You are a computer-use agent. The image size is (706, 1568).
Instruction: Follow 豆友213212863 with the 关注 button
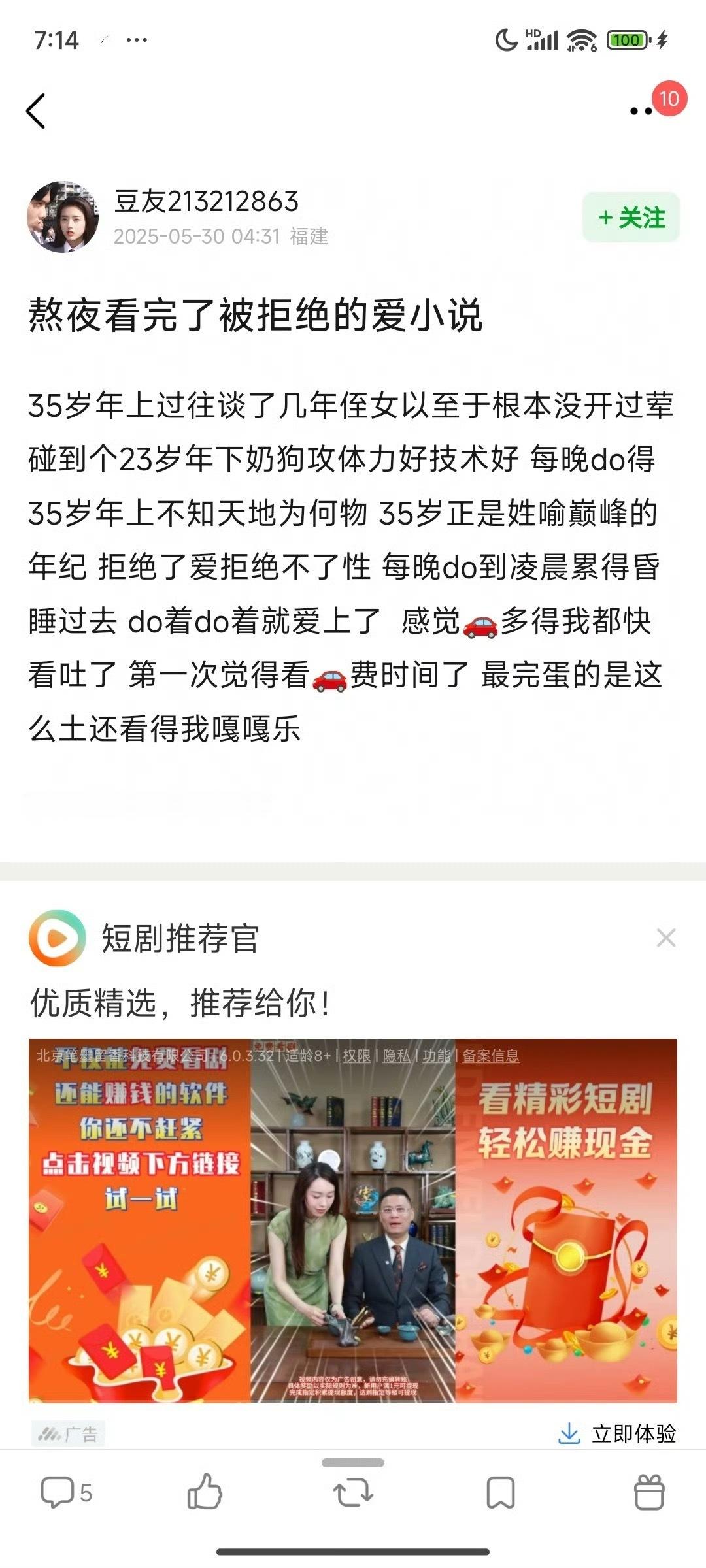[x=631, y=218]
